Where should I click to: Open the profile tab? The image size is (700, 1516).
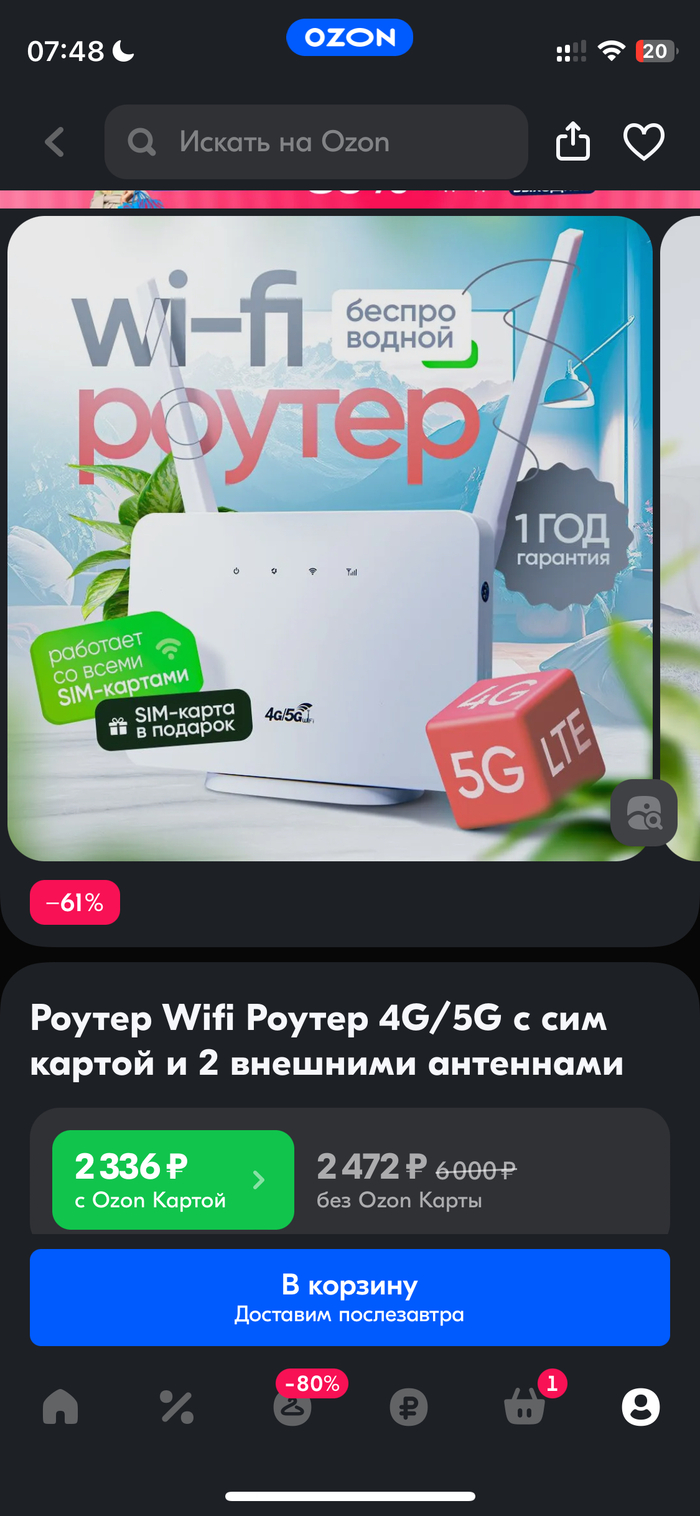point(640,1407)
